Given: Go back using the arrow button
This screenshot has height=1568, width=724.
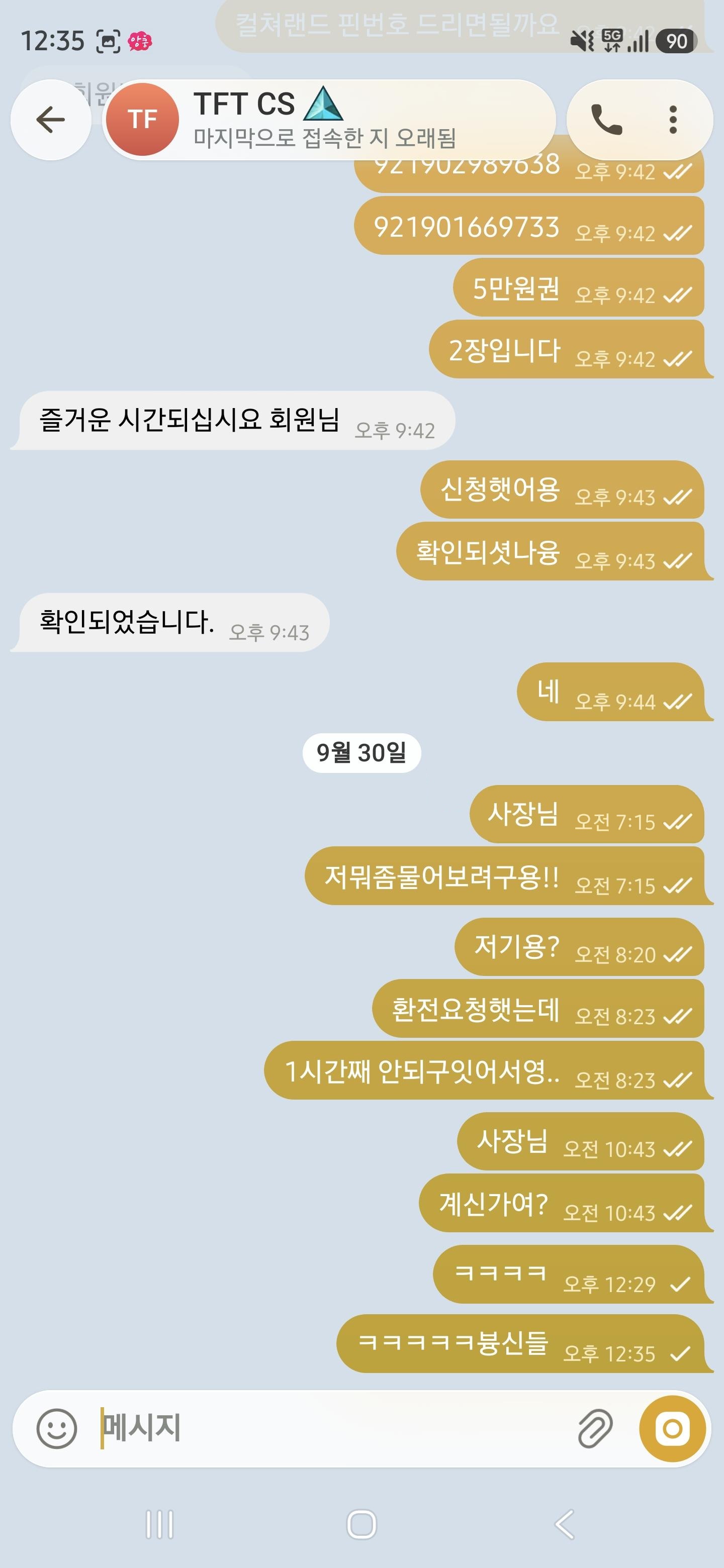Looking at the screenshot, I should (x=51, y=119).
